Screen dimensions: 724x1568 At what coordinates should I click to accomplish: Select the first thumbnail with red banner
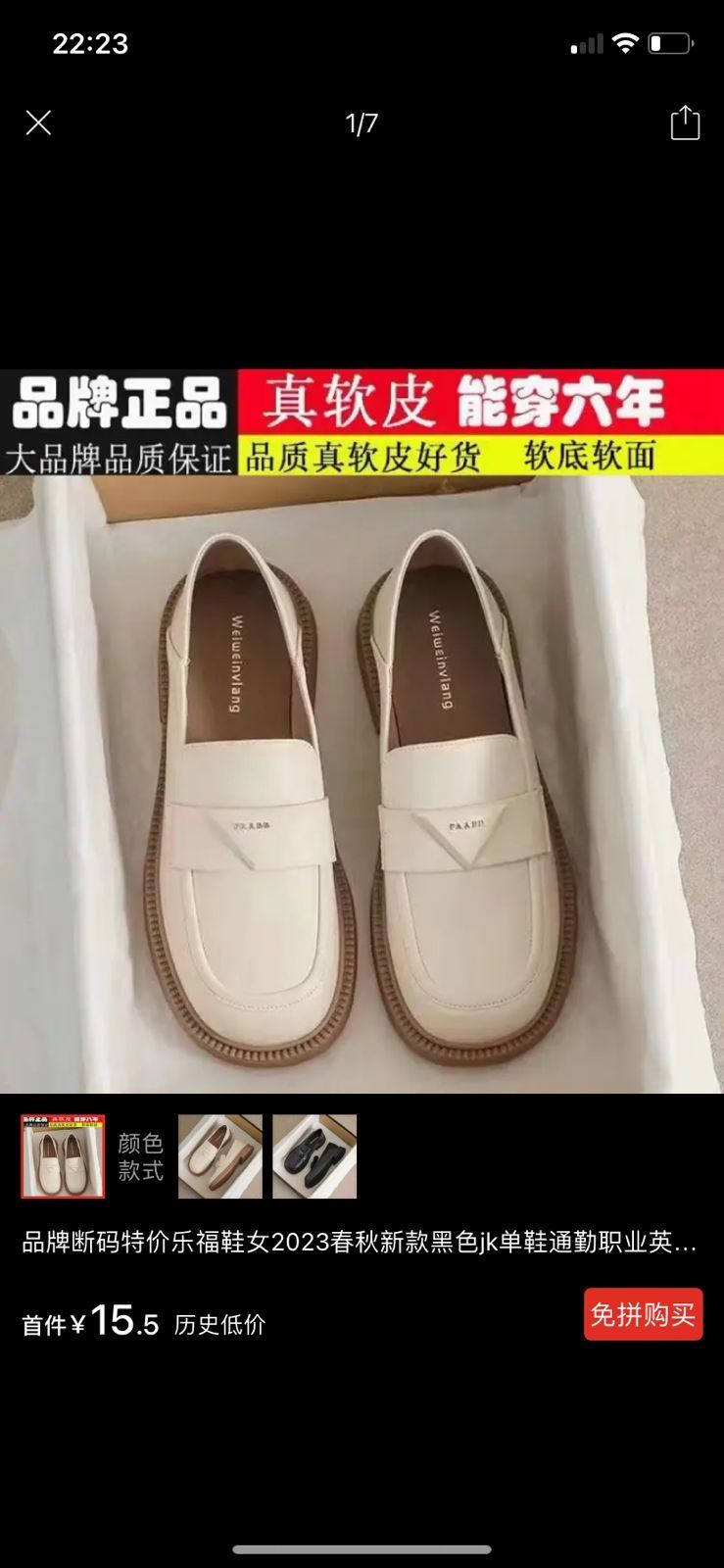pyautogui.click(x=63, y=1156)
